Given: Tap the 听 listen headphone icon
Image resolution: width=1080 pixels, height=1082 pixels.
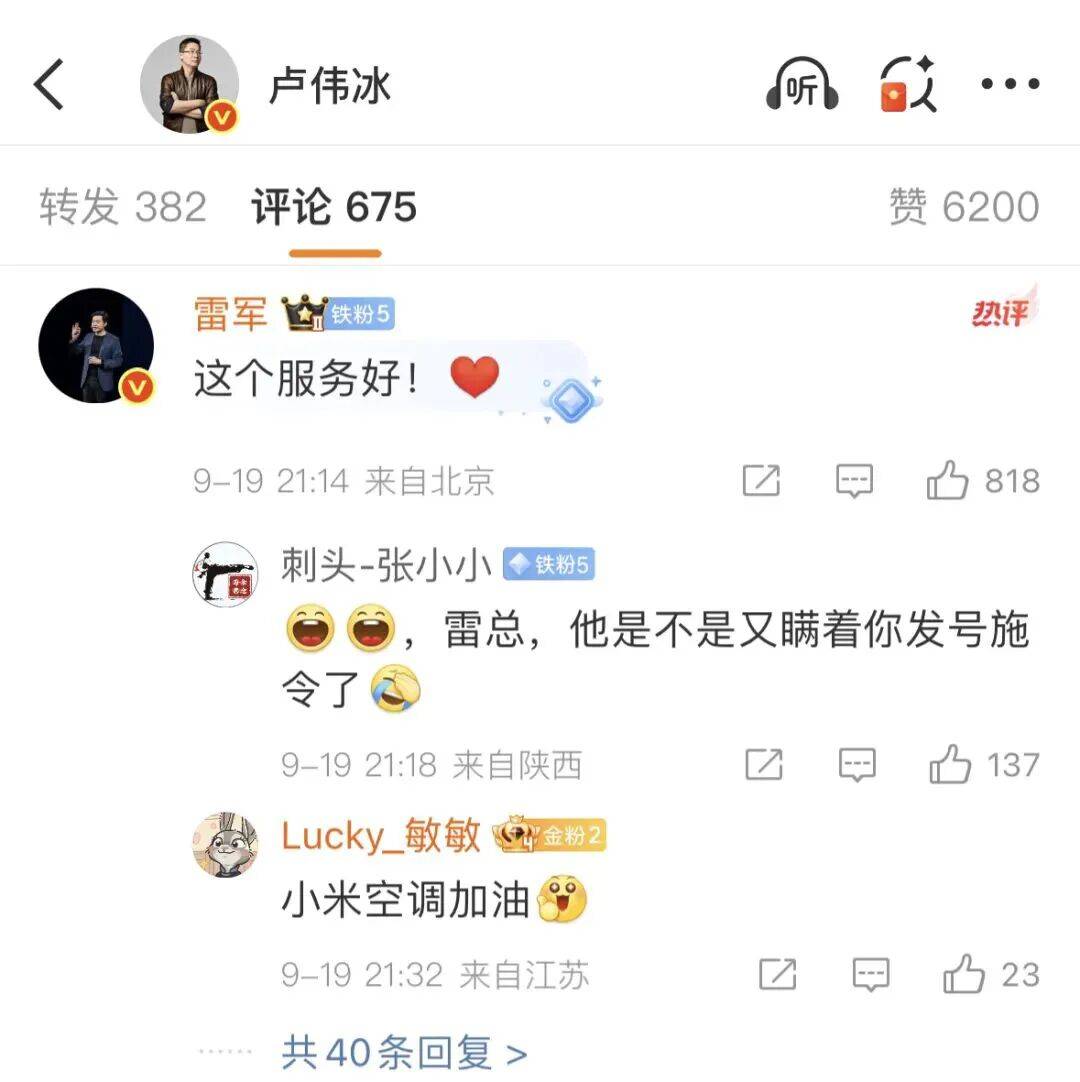Looking at the screenshot, I should [802, 84].
